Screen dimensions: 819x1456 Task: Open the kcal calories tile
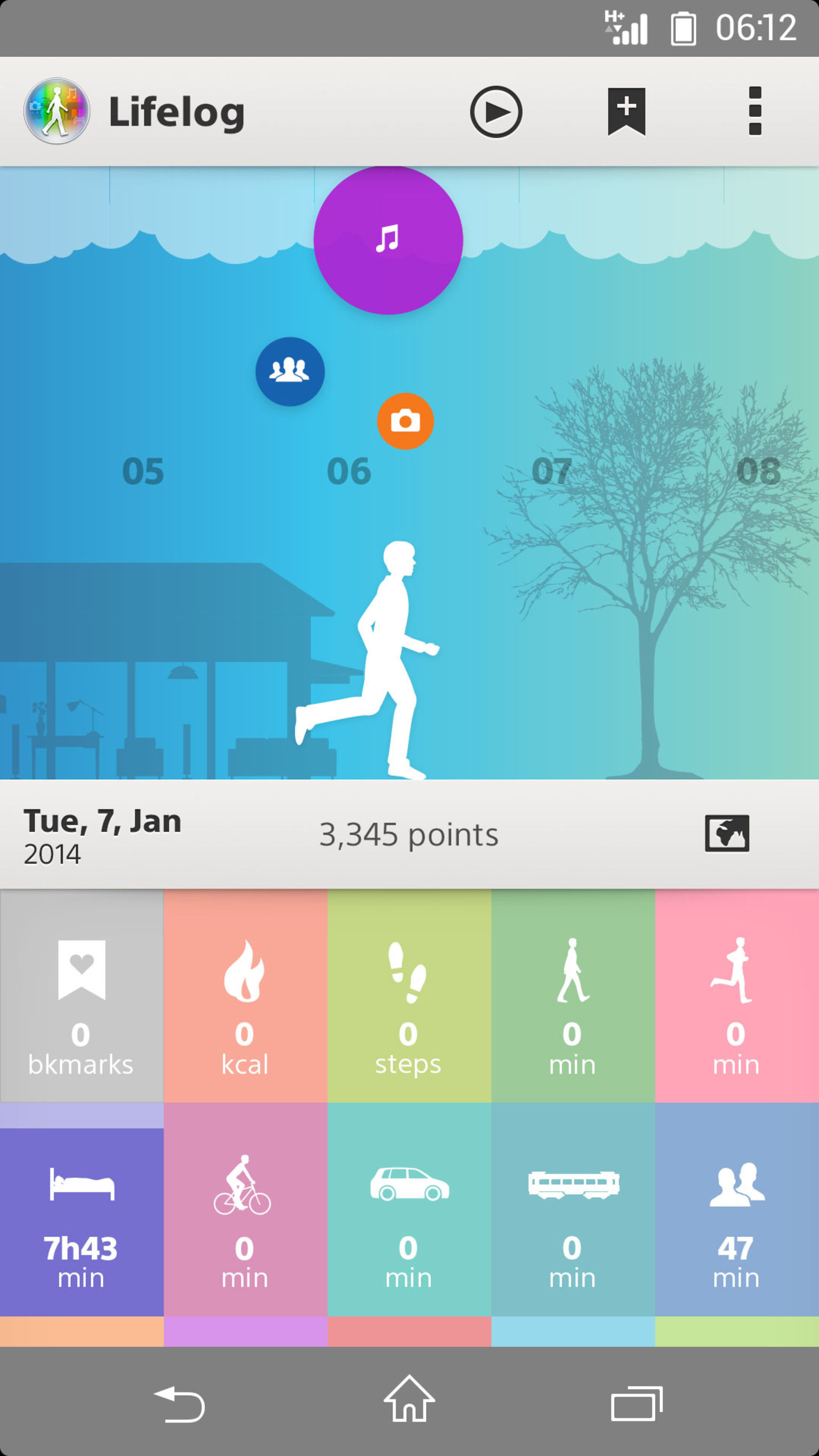click(x=245, y=996)
